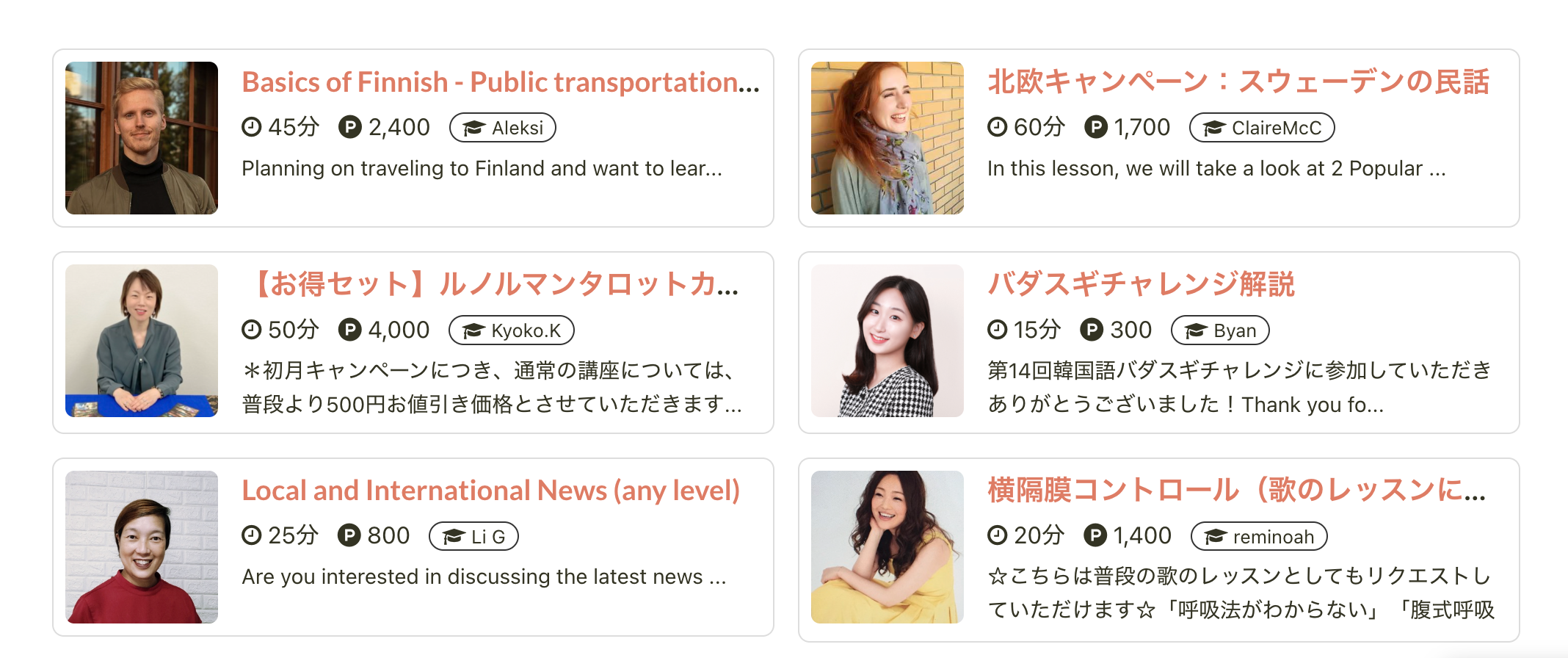
Task: Tap the Kyoko.K tutor chip
Action: click(x=512, y=330)
